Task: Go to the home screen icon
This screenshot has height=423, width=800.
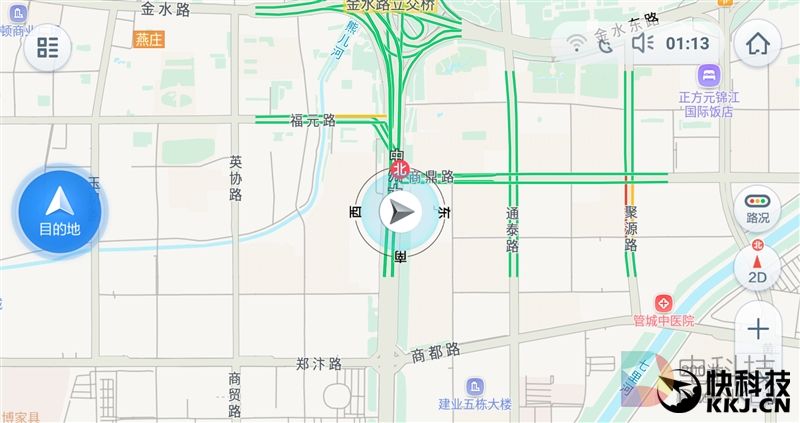Action: (757, 44)
